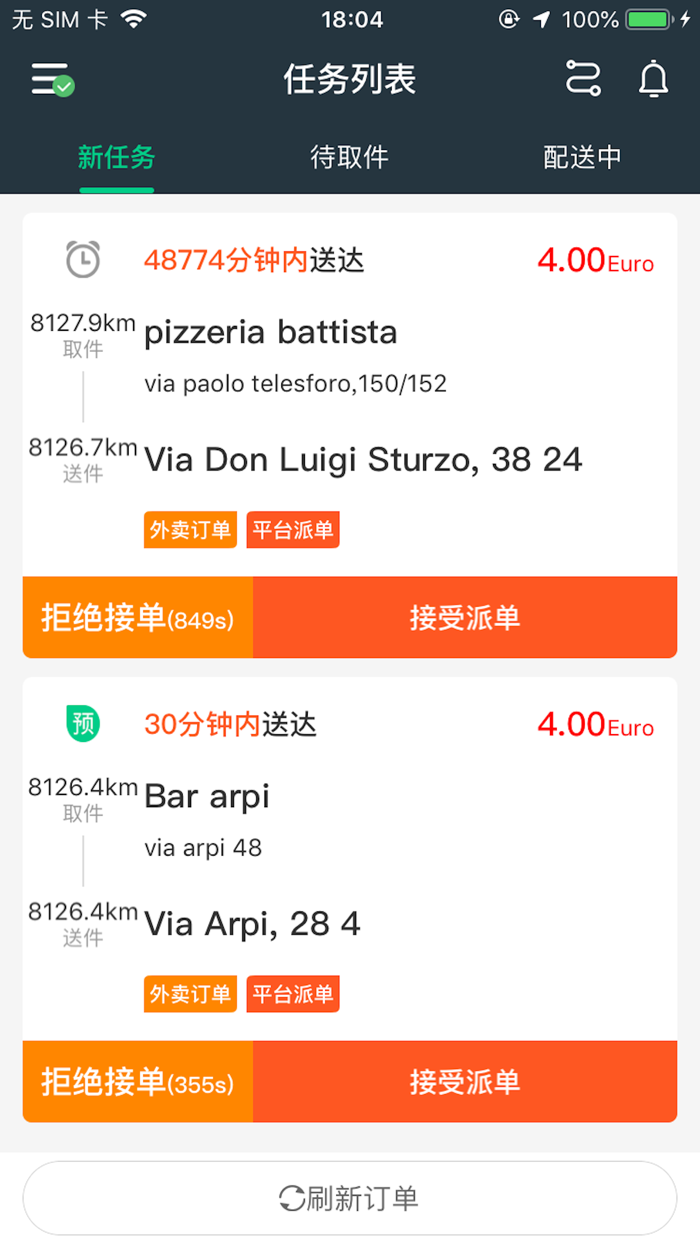Open the notifications bell

653,79
